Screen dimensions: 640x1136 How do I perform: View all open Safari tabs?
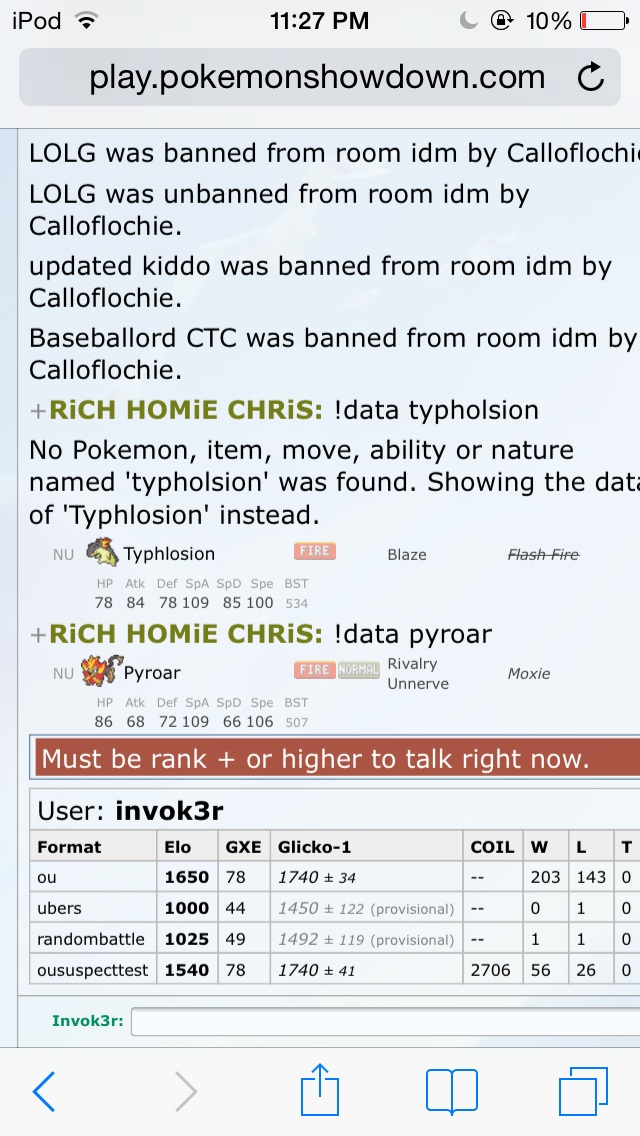click(583, 1091)
